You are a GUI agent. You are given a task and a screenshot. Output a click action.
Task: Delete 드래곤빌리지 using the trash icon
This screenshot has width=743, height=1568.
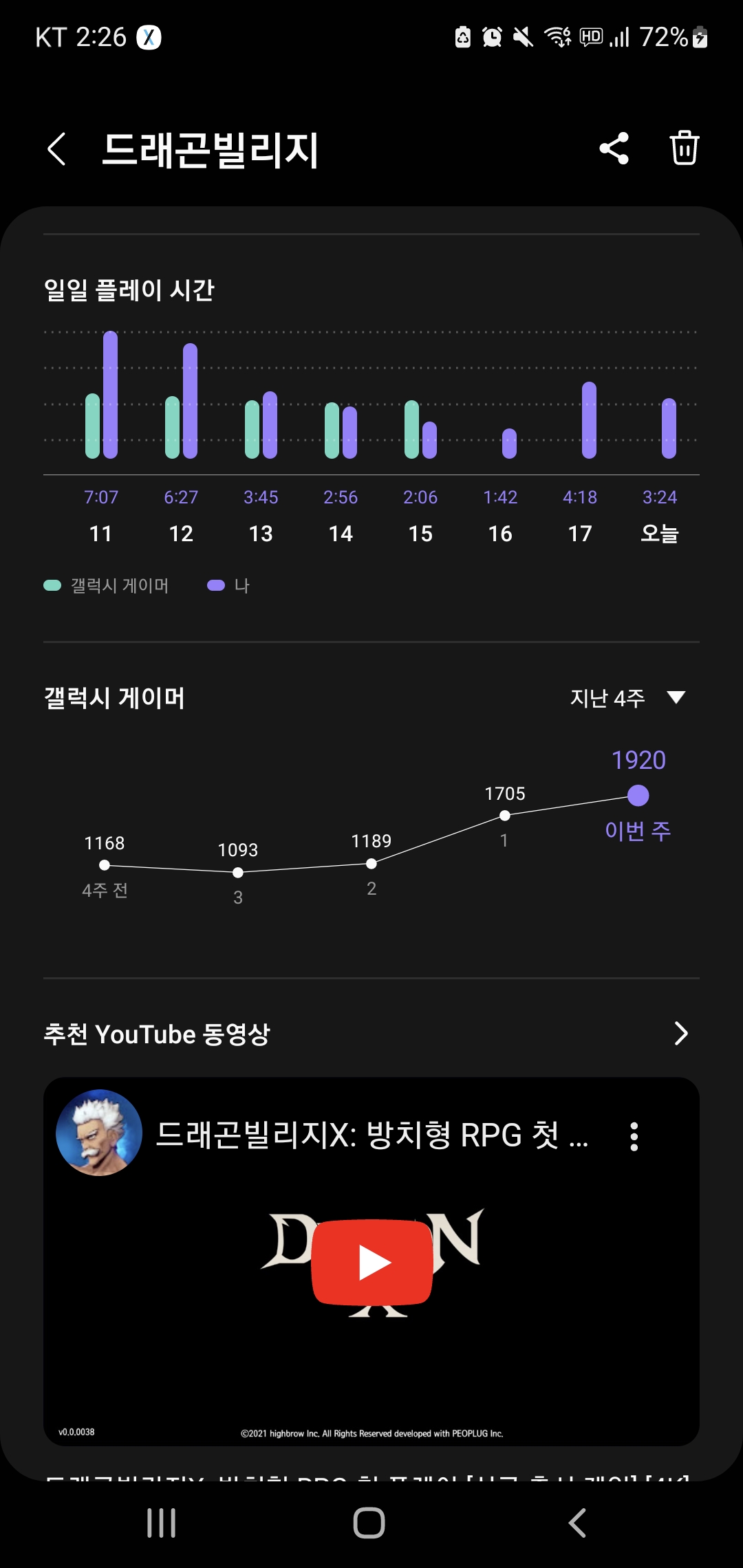685,148
